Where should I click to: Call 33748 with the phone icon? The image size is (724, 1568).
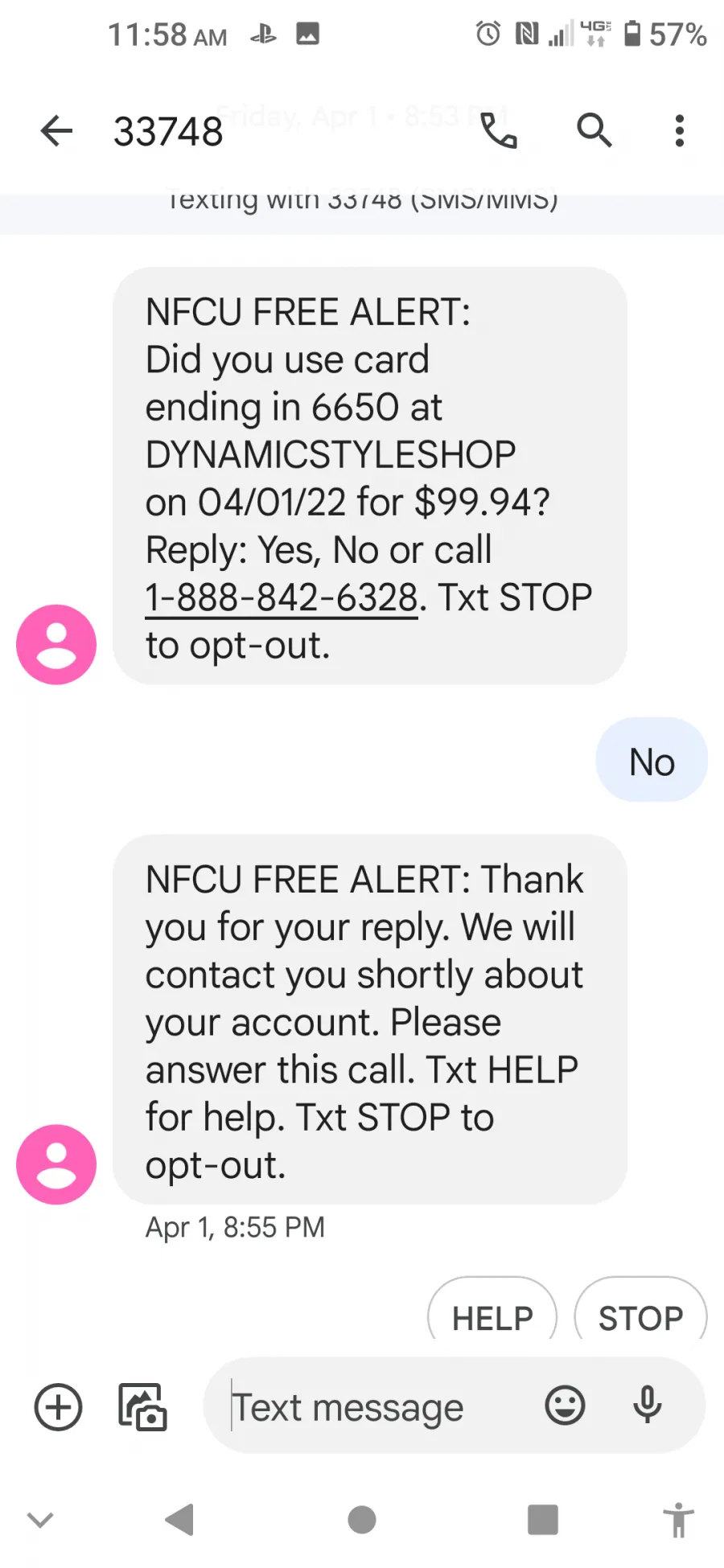(499, 130)
